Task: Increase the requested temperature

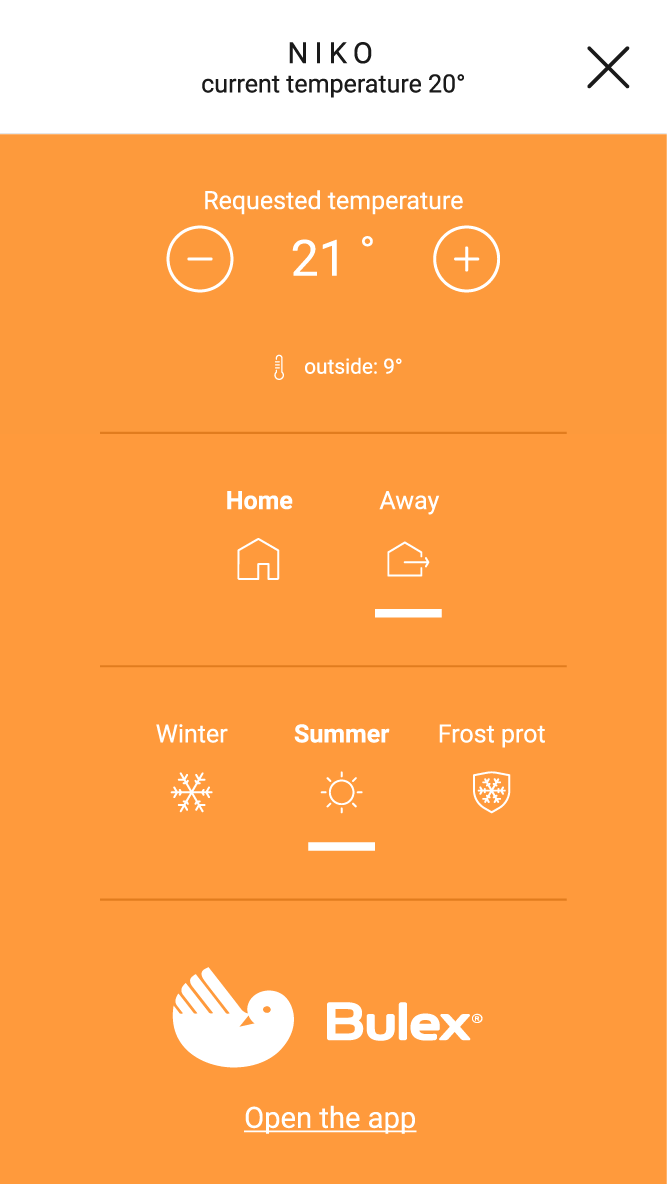Action: click(x=466, y=259)
